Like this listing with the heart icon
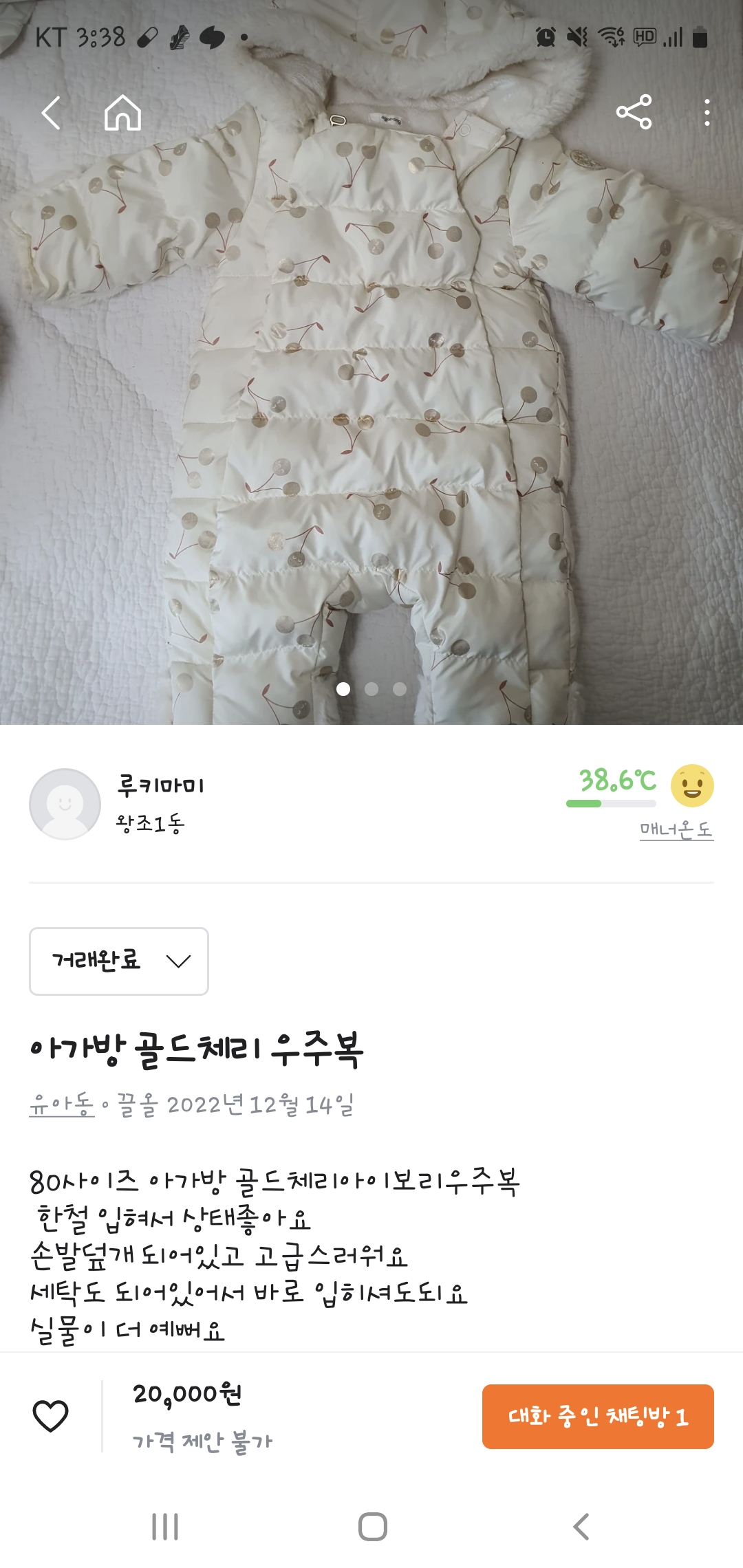The image size is (743, 1568). pos(51,1416)
